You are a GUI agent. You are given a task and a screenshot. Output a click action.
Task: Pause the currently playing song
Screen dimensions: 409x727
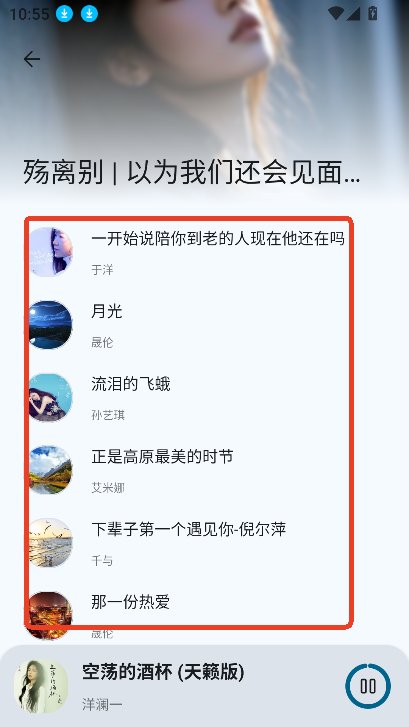368,686
